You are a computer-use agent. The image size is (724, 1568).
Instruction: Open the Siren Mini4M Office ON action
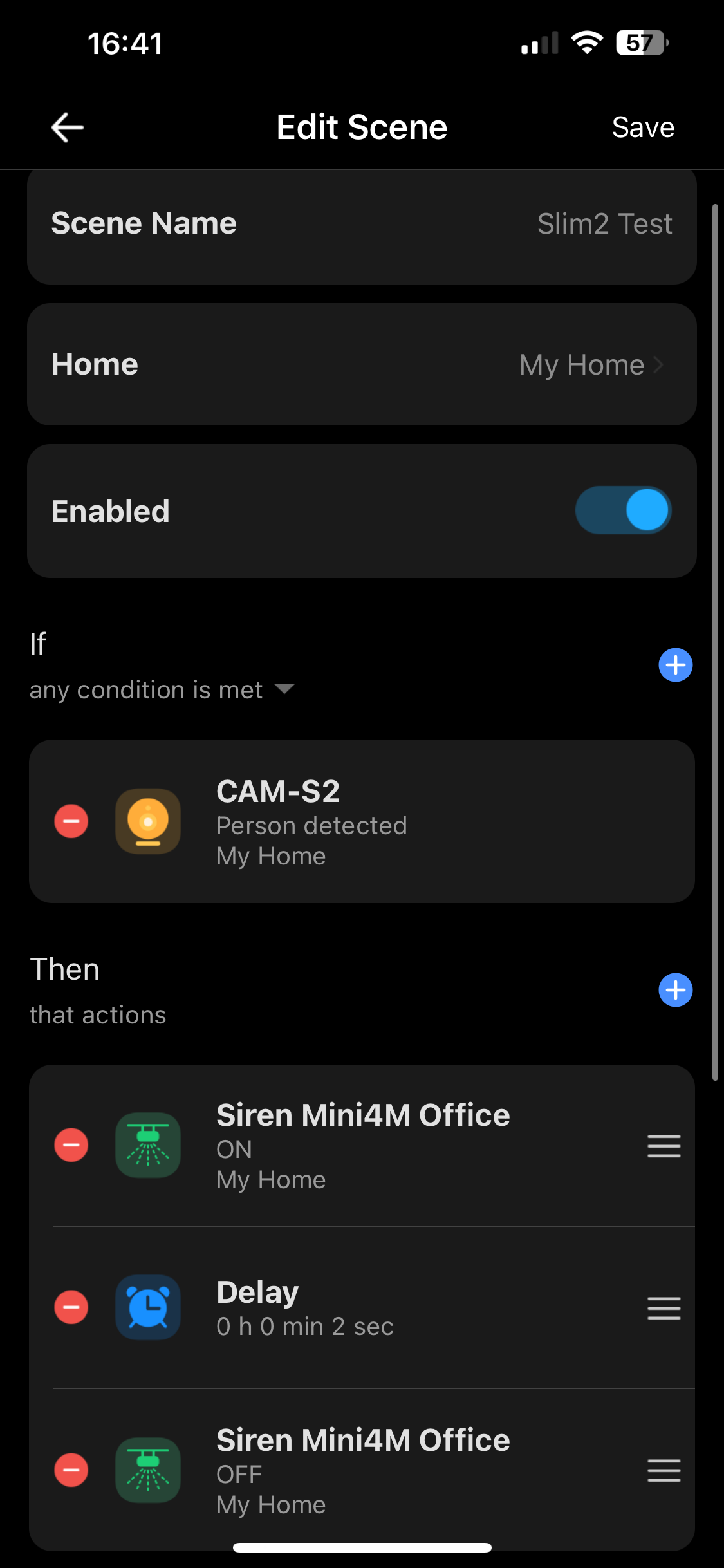tap(362, 1146)
